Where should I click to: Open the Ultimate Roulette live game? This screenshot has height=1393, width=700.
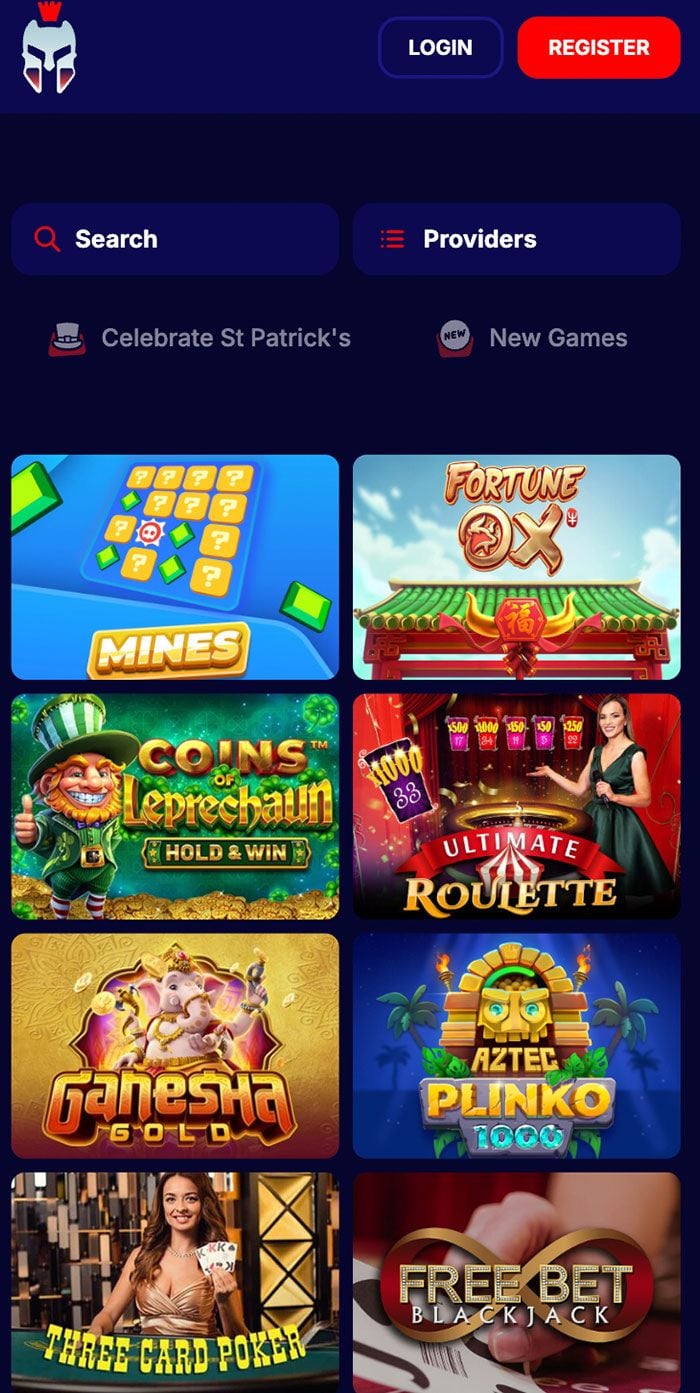pos(516,806)
